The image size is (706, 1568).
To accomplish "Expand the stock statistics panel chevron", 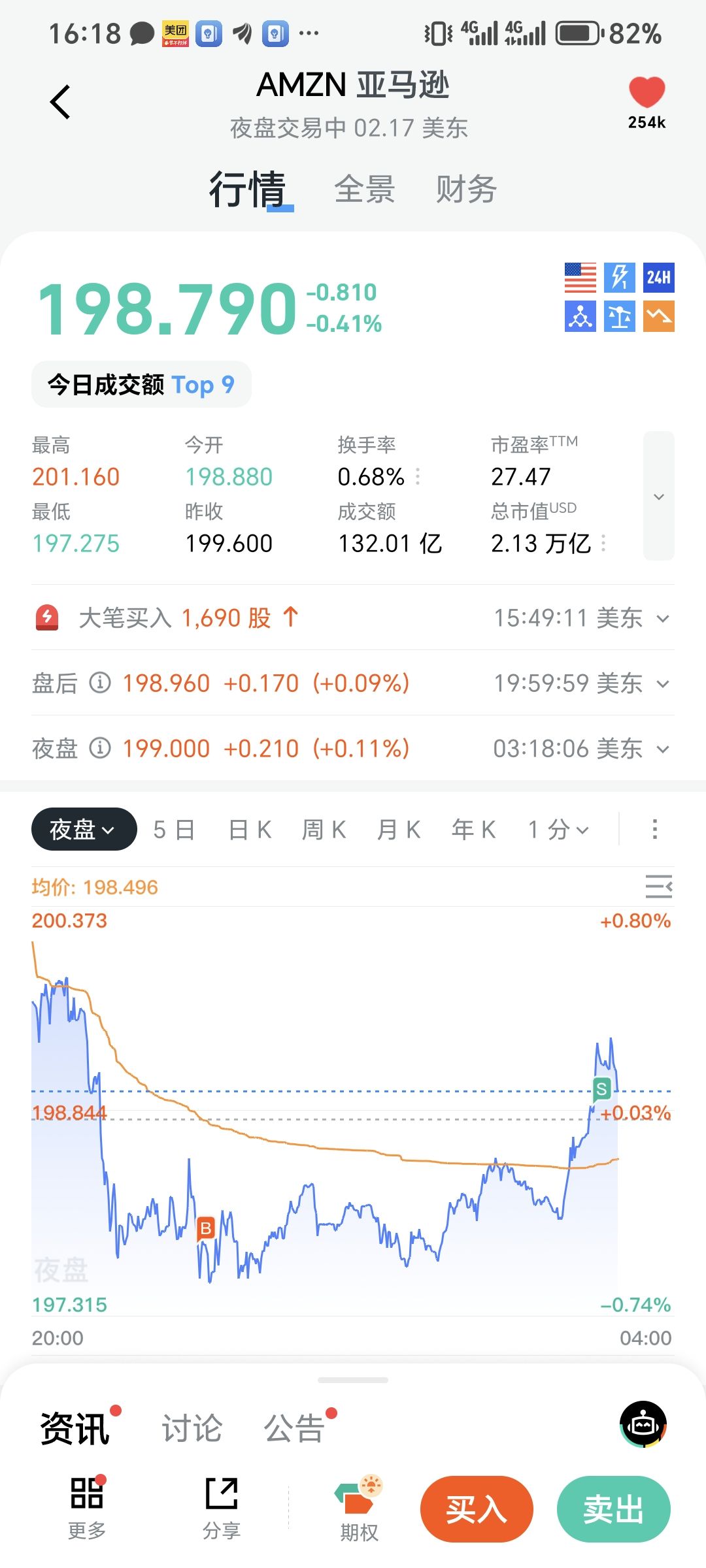I will 658,497.
